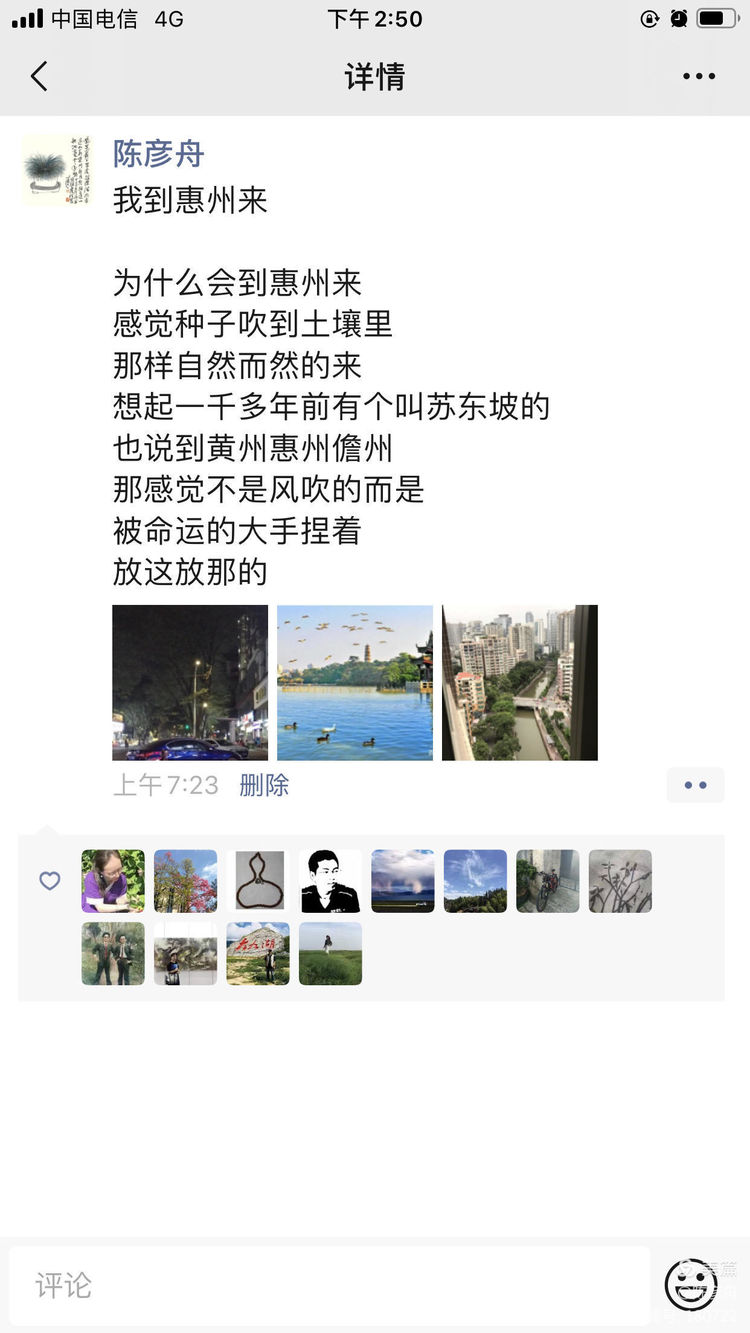View the lake and pagoda photo
Screen dimensions: 750x1333
[355, 683]
